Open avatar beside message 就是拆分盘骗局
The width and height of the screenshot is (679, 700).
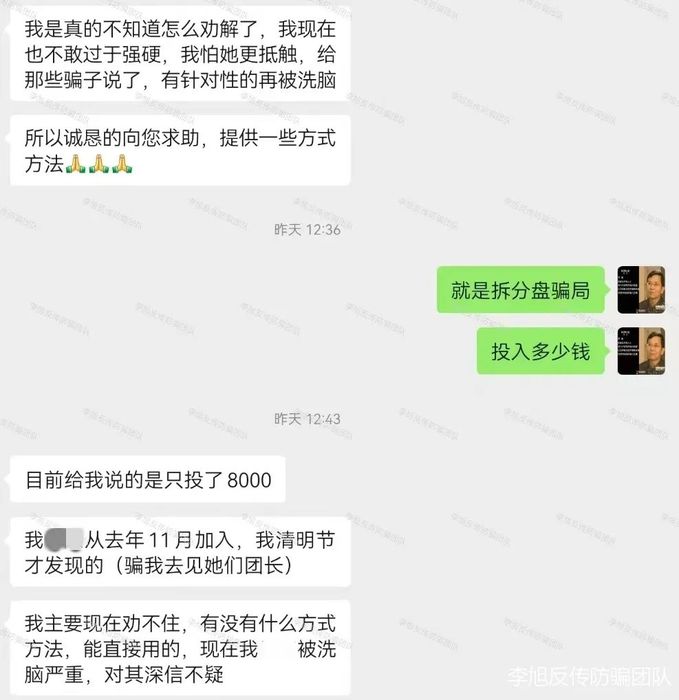[641, 290]
